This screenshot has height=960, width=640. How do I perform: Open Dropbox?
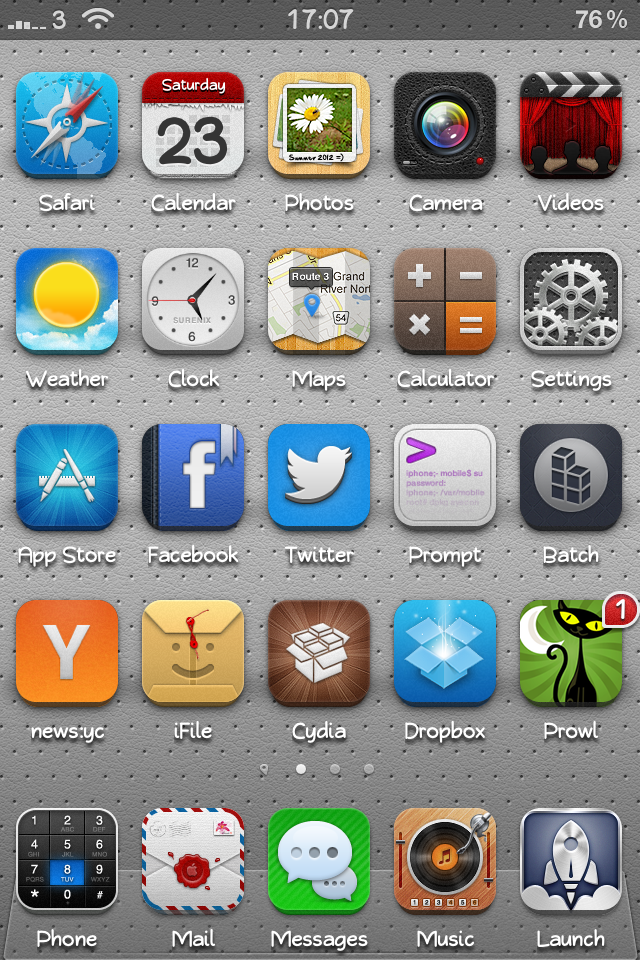point(445,652)
